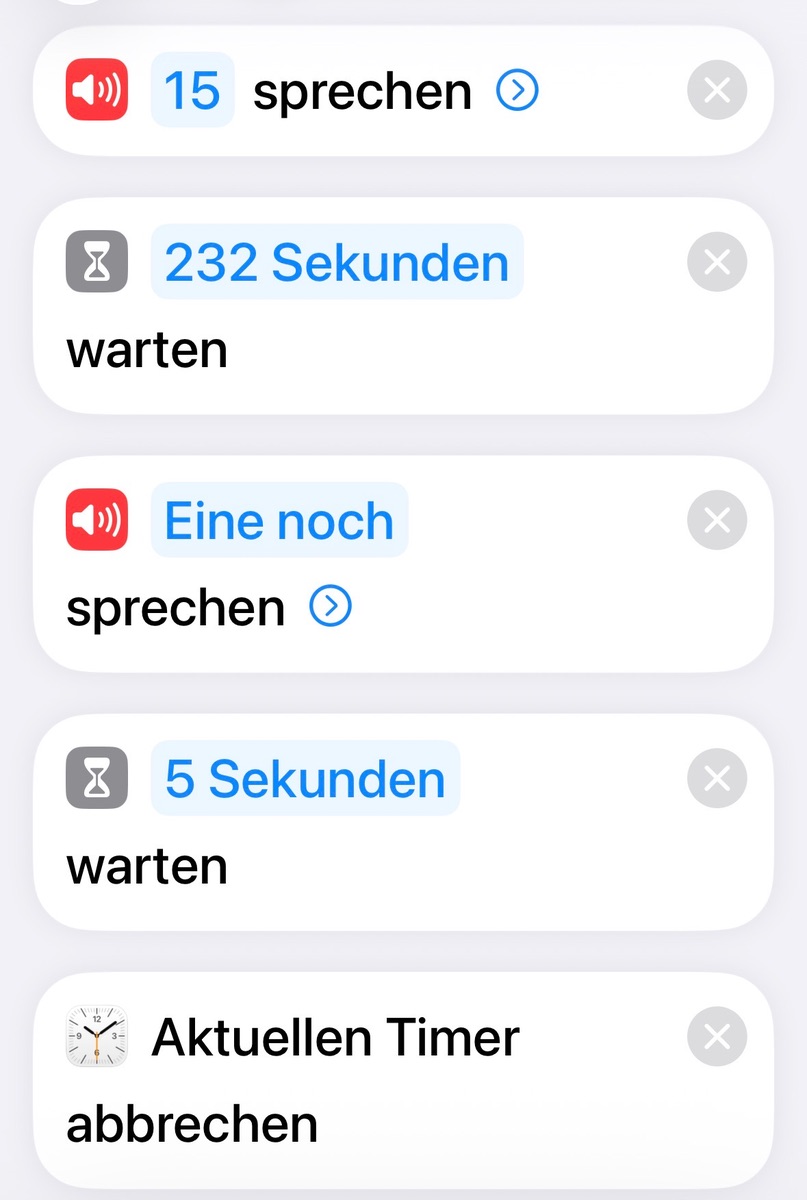807x1200 pixels.
Task: Delete the "232 Sekunden warten" action
Action: tap(717, 263)
